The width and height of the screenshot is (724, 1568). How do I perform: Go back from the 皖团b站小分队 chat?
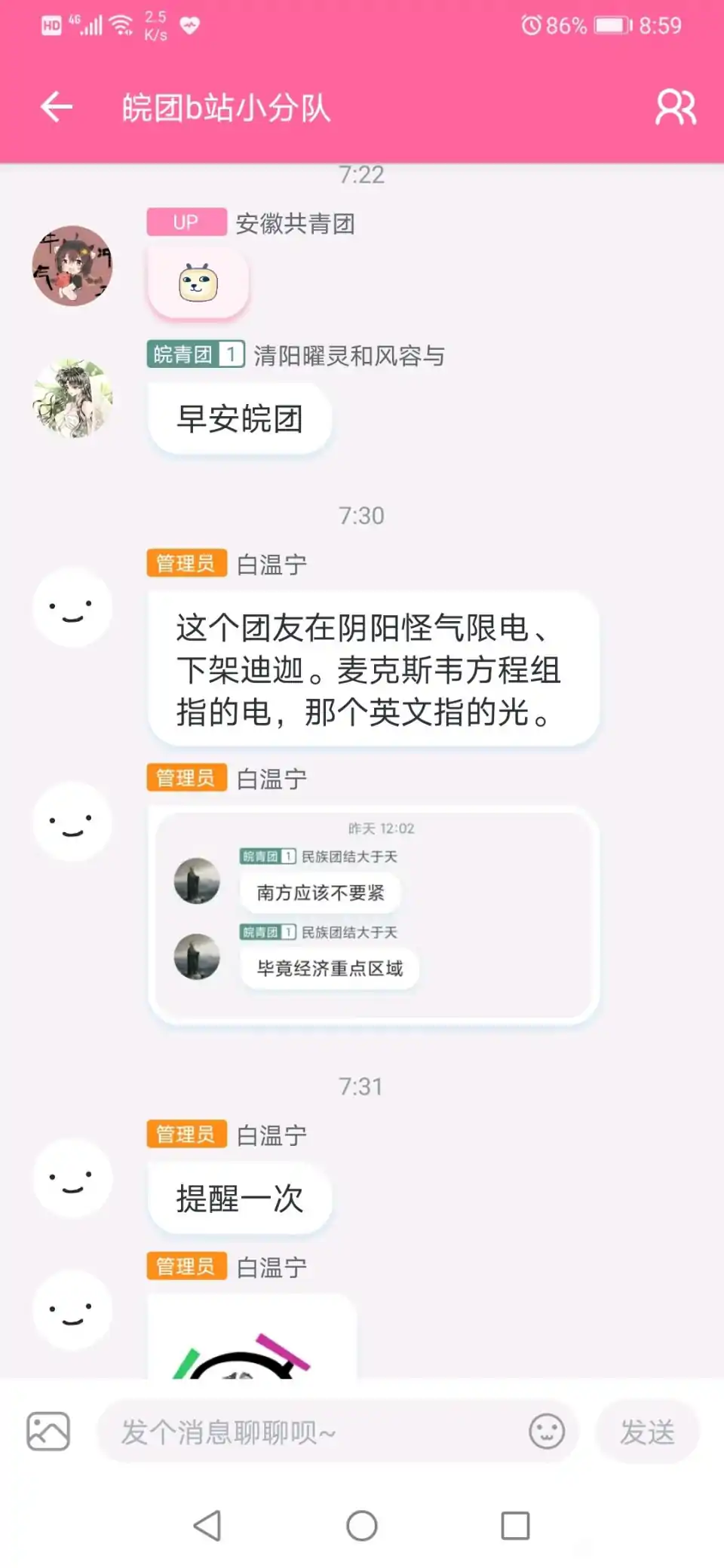click(57, 107)
